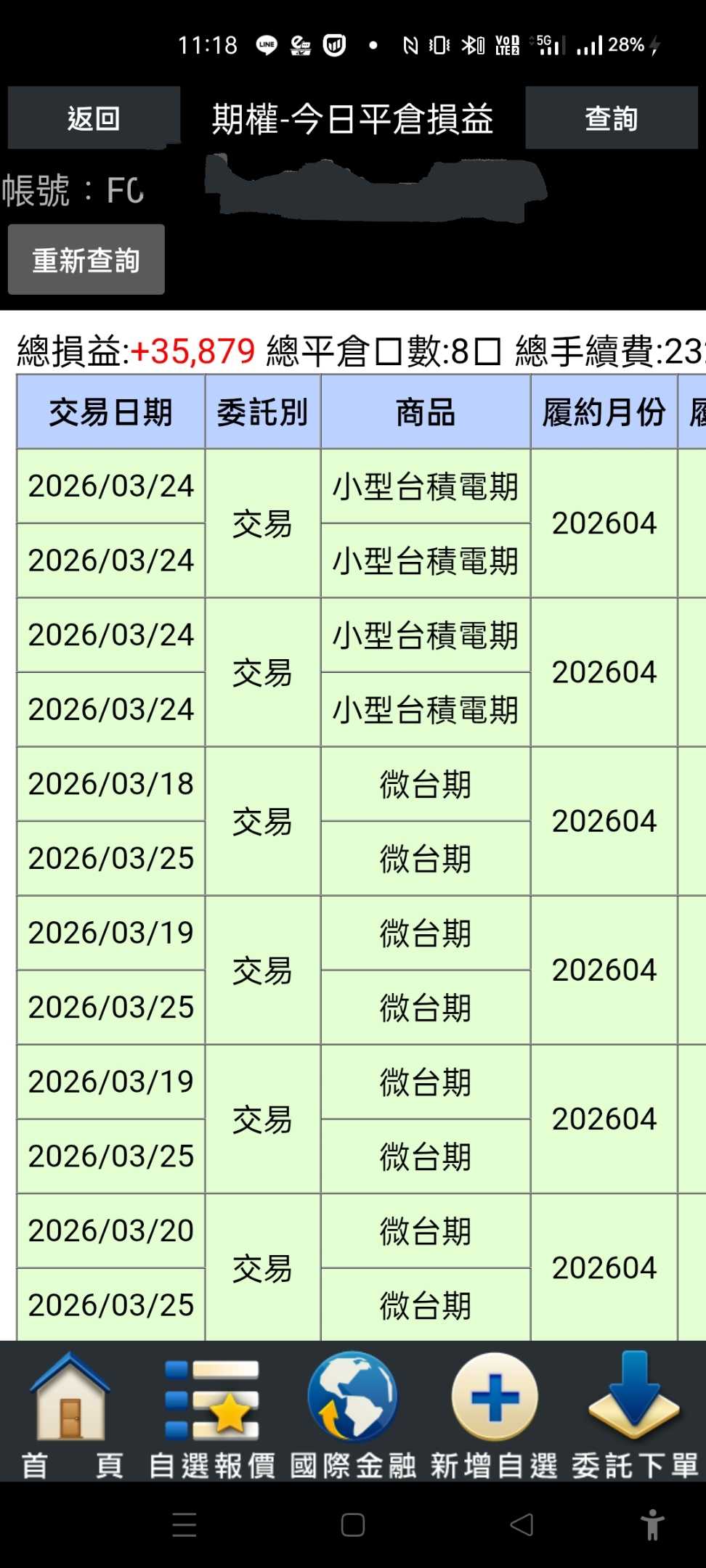Tap 重新查詢 to refresh results

tap(86, 259)
